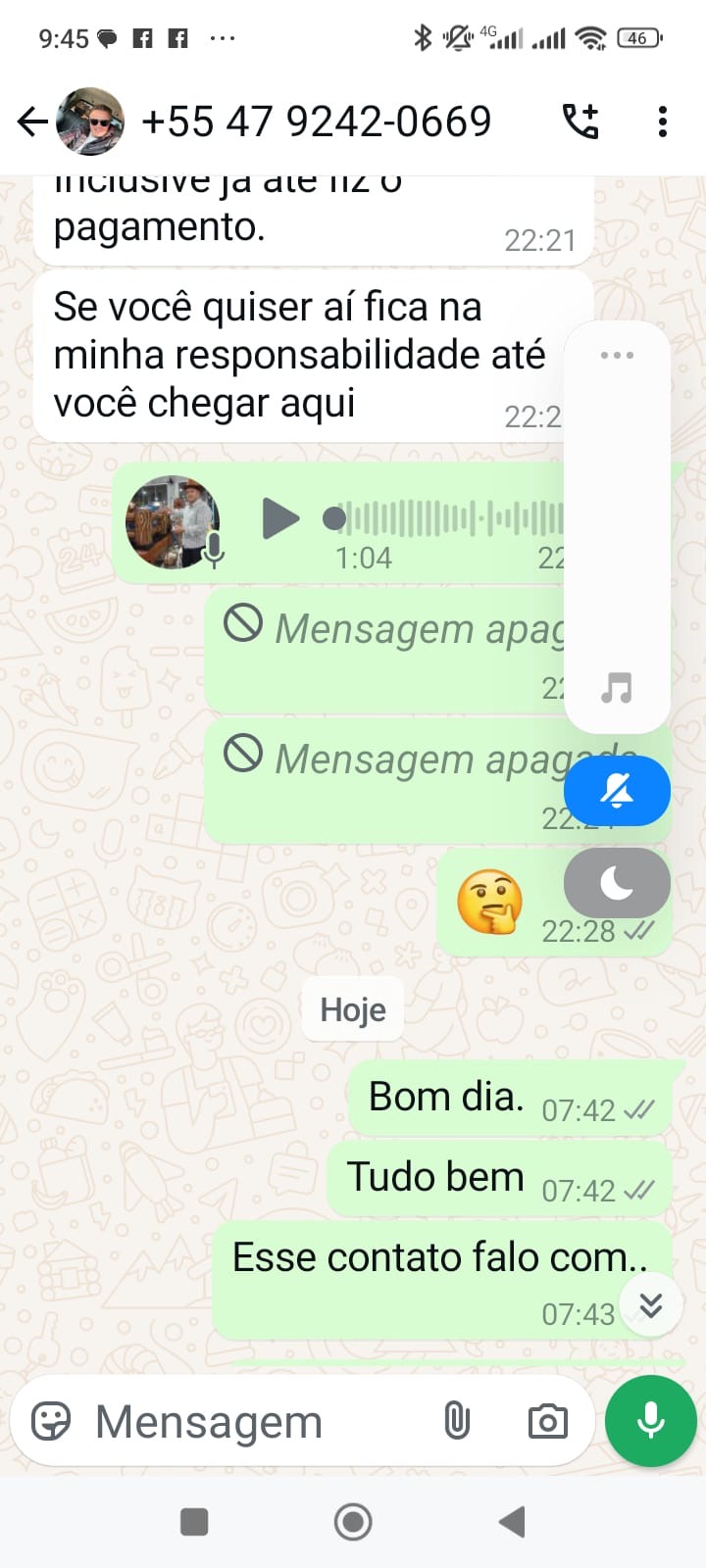706x1568 pixels.
Task: Toggle the silent bell mode button
Action: tap(617, 791)
